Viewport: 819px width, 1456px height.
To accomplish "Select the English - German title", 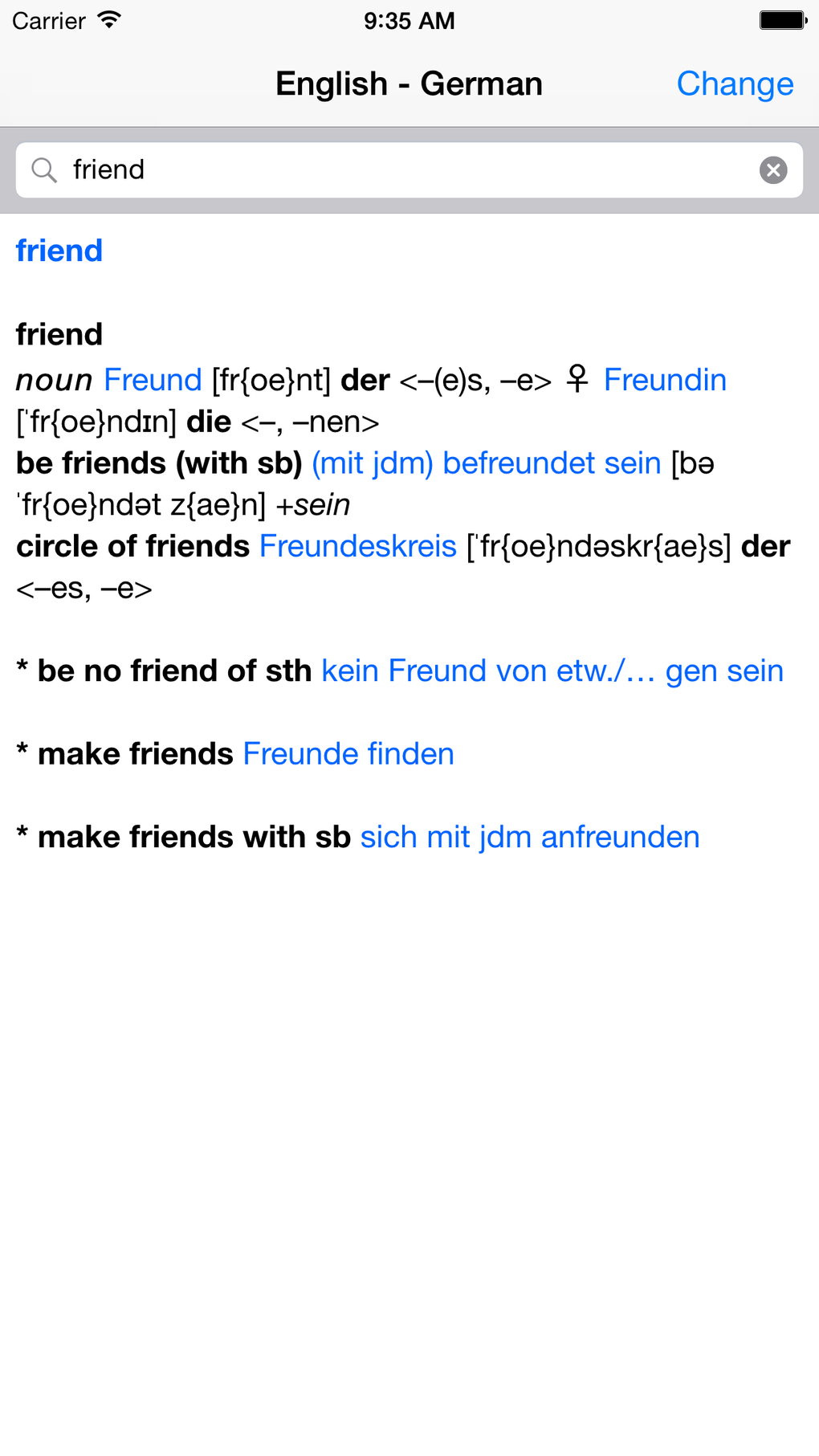I will point(409,83).
